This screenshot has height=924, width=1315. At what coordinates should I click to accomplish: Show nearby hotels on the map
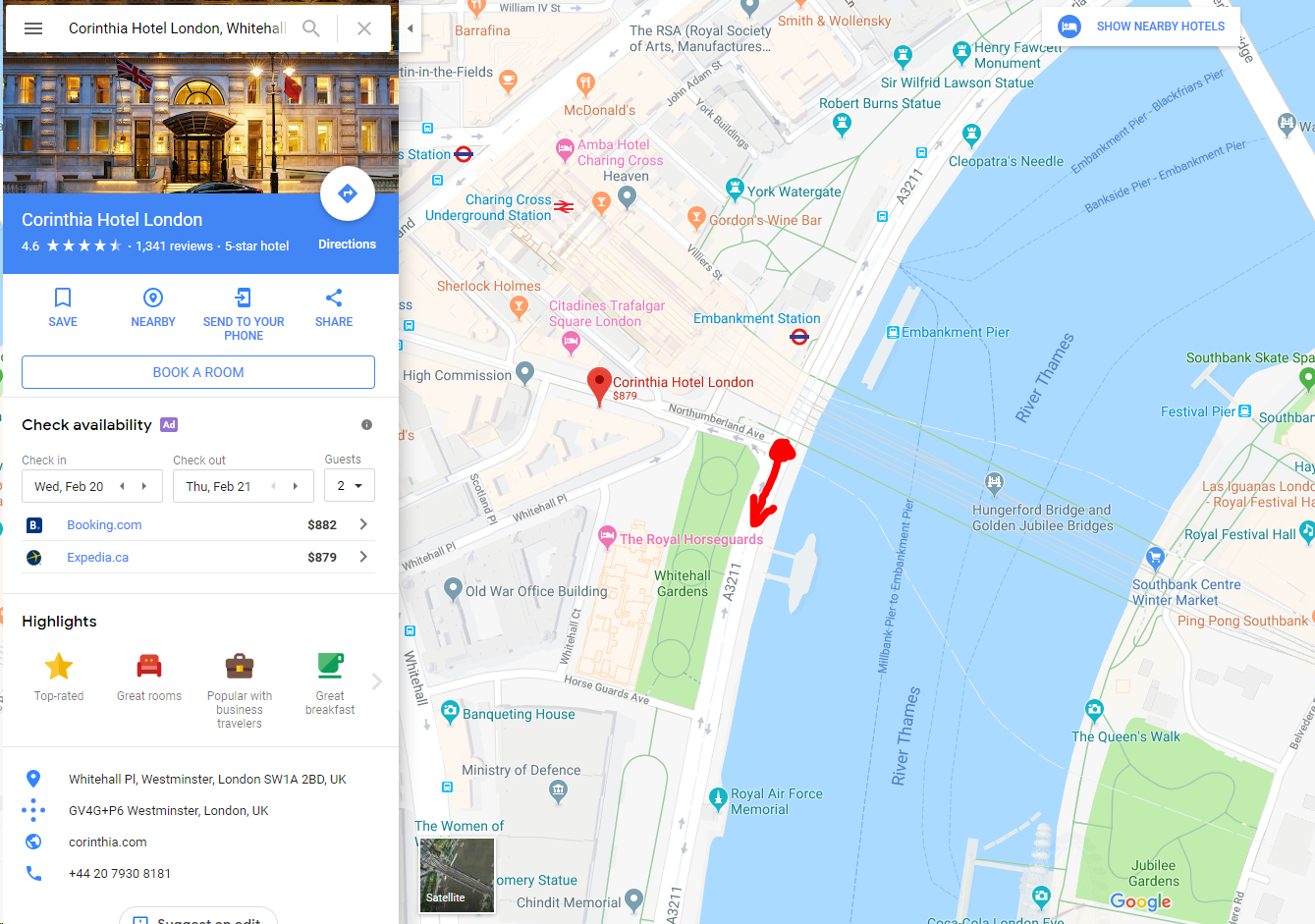pos(1141,27)
